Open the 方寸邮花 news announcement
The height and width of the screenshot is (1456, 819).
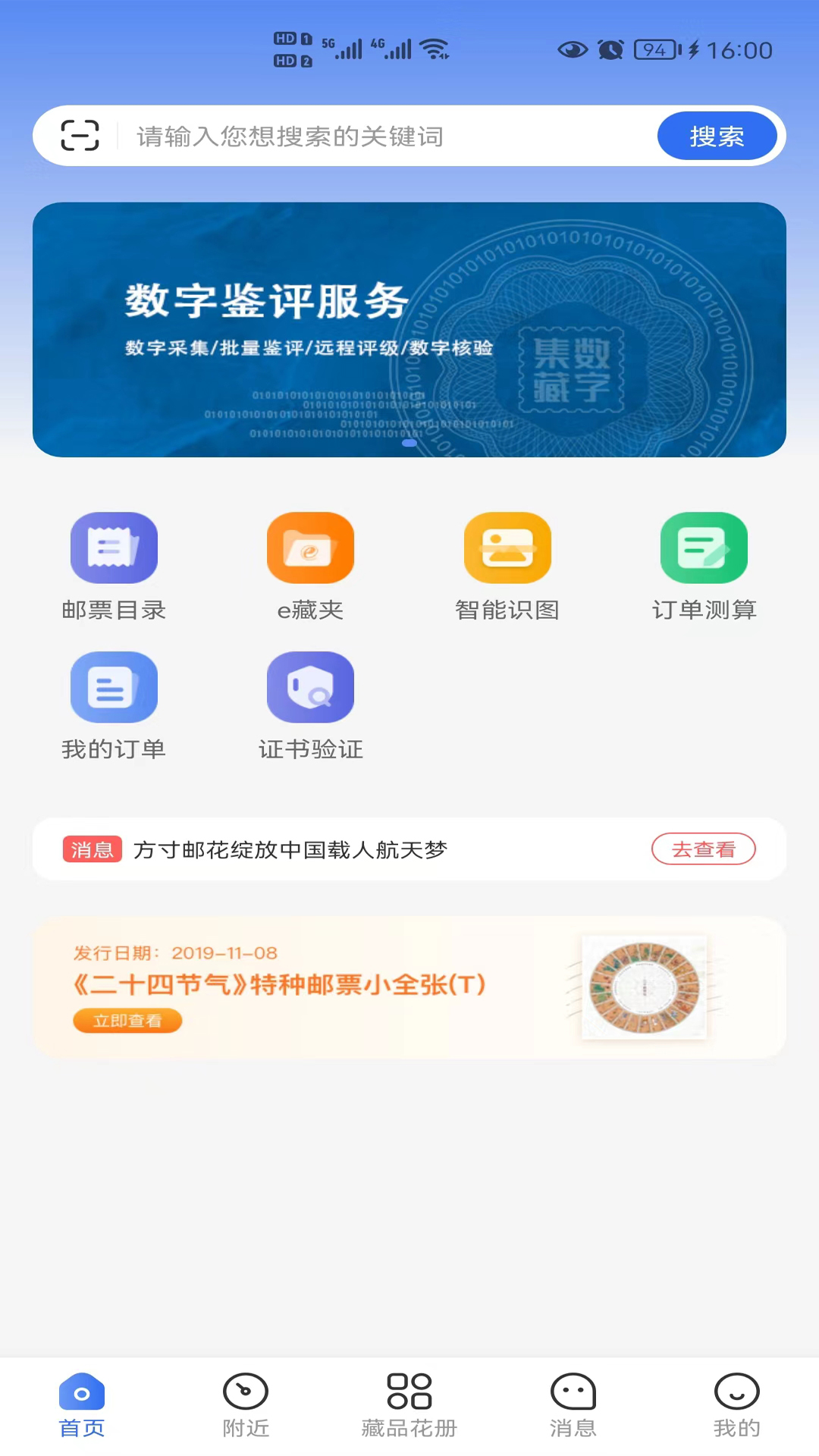click(x=290, y=850)
